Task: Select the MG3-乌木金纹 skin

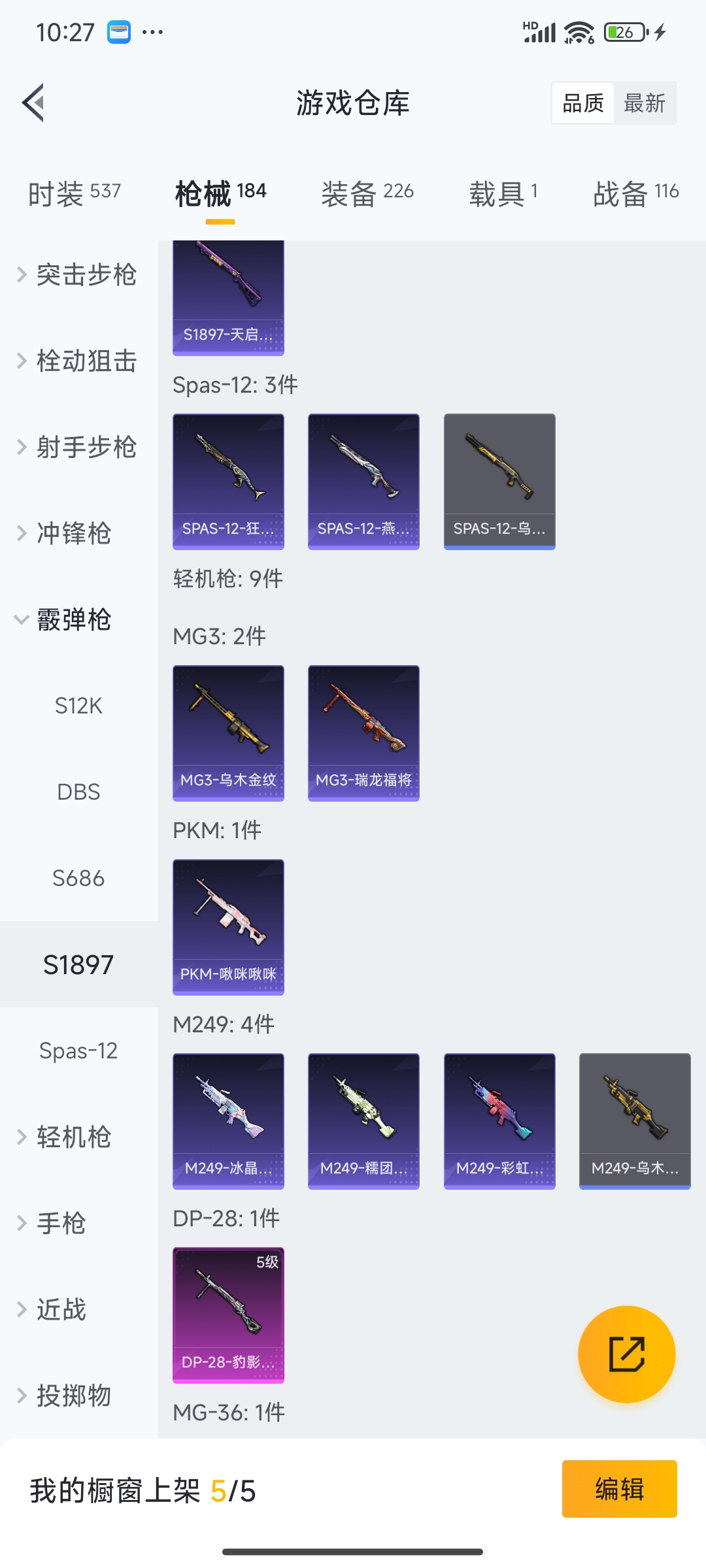Action: point(227,732)
